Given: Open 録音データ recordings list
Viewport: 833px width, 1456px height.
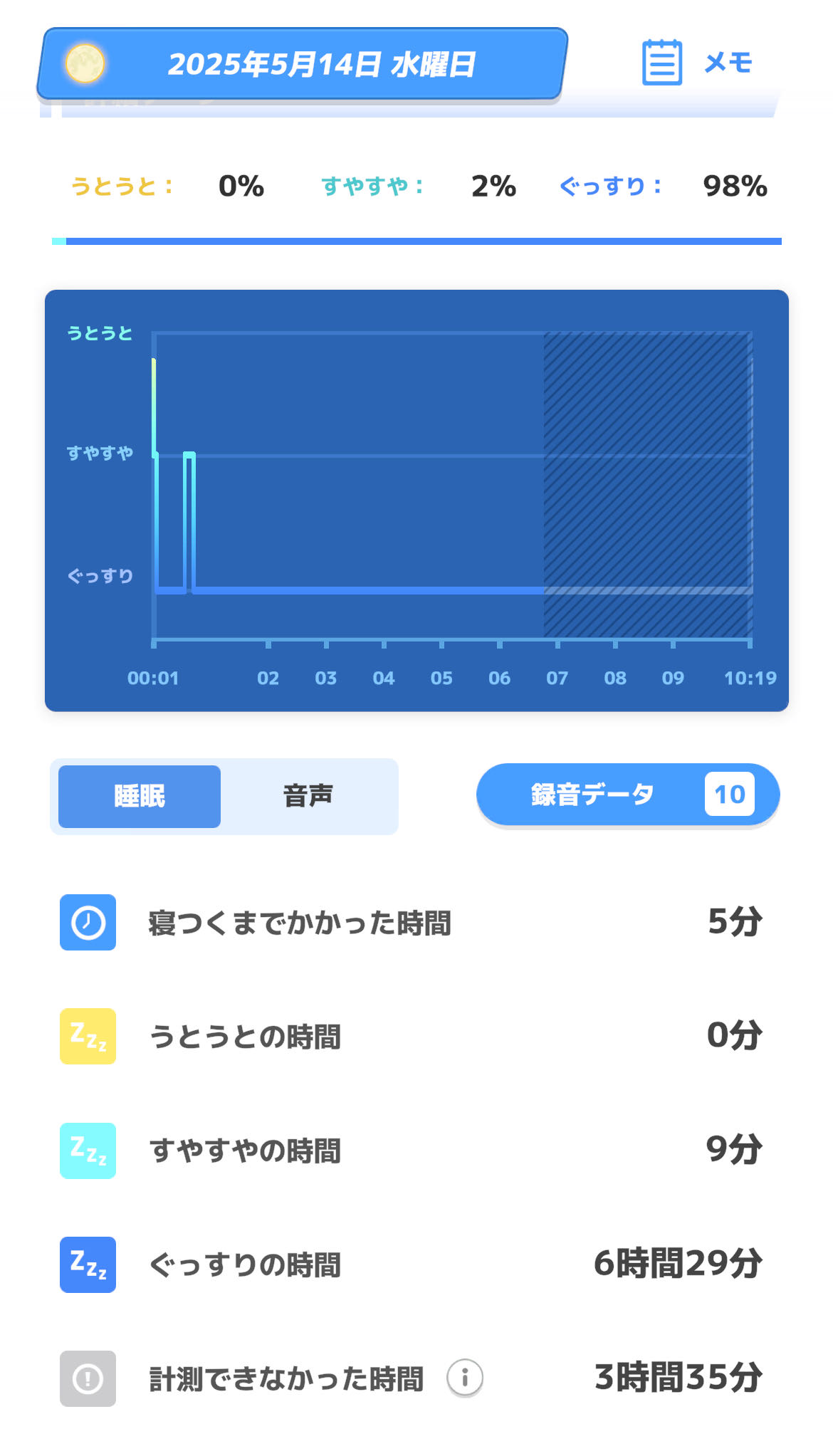Looking at the screenshot, I should click(x=628, y=795).
